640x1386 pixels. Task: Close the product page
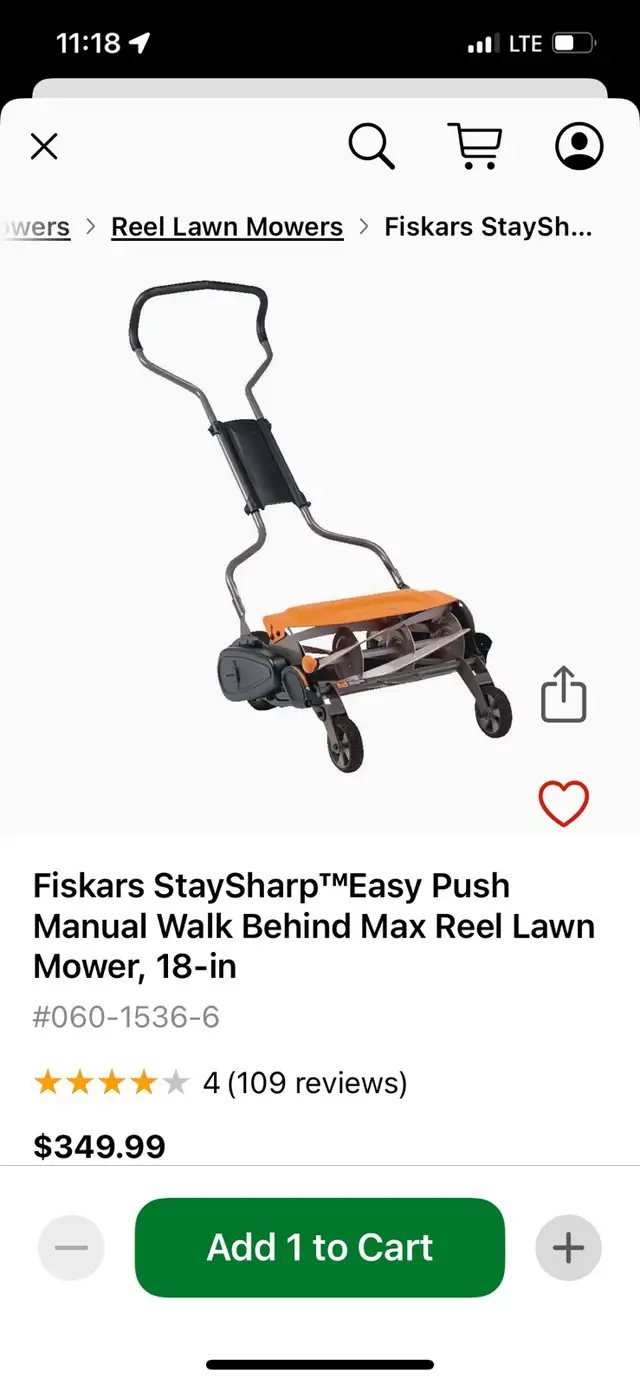tap(44, 147)
